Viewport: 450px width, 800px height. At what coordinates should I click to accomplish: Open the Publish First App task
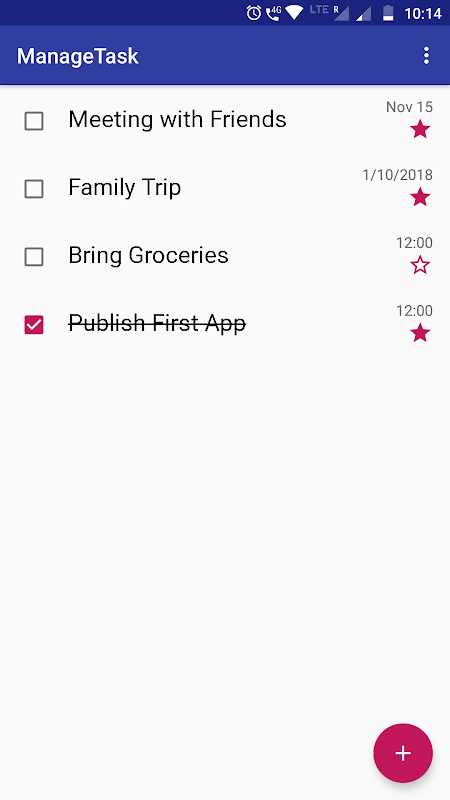coord(157,323)
